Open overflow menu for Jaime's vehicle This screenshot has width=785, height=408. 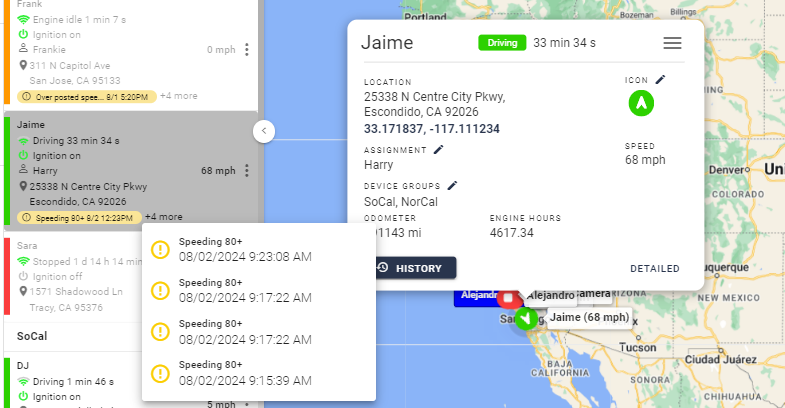(246, 170)
